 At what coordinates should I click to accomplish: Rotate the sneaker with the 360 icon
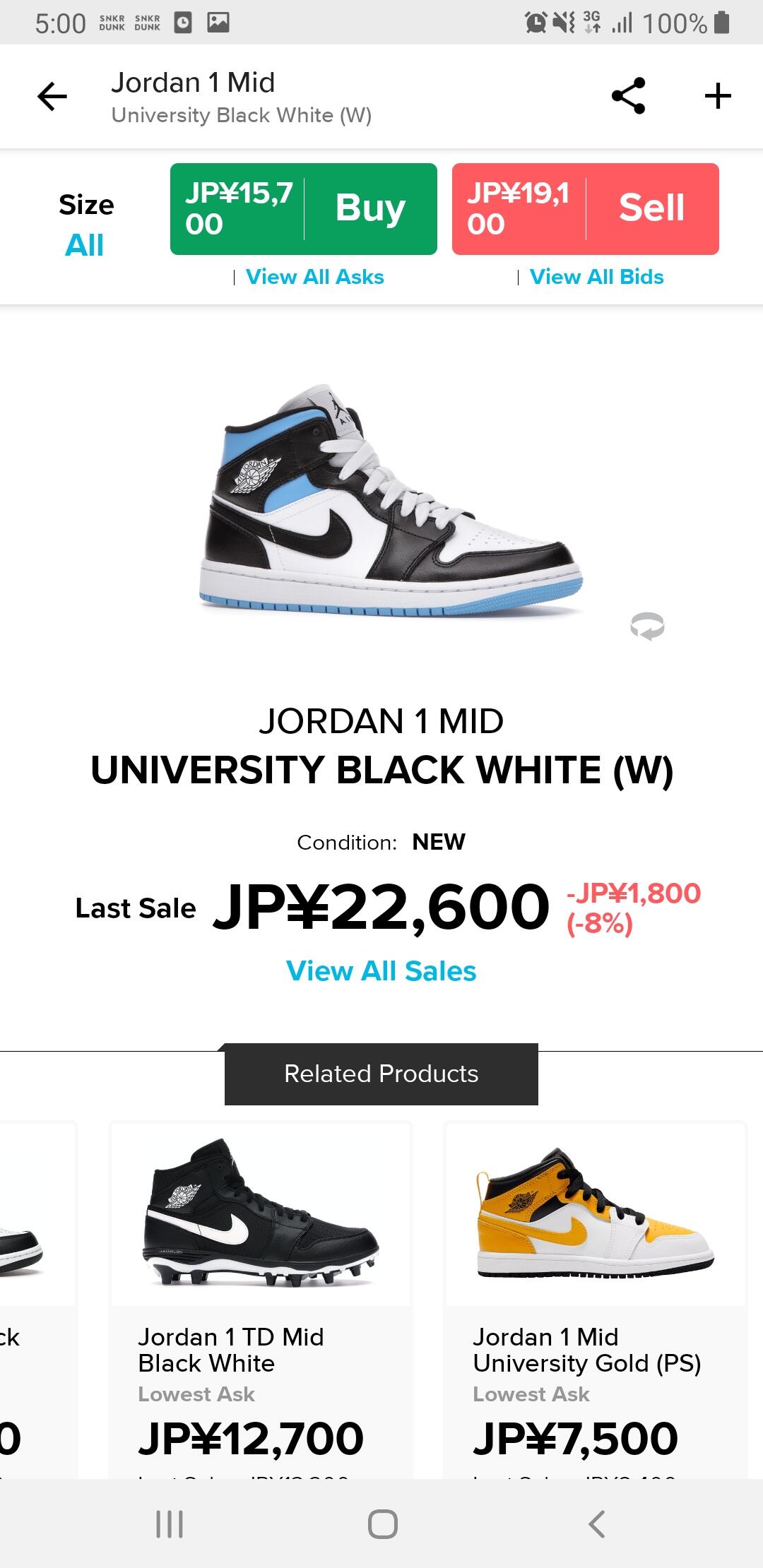pos(647,626)
